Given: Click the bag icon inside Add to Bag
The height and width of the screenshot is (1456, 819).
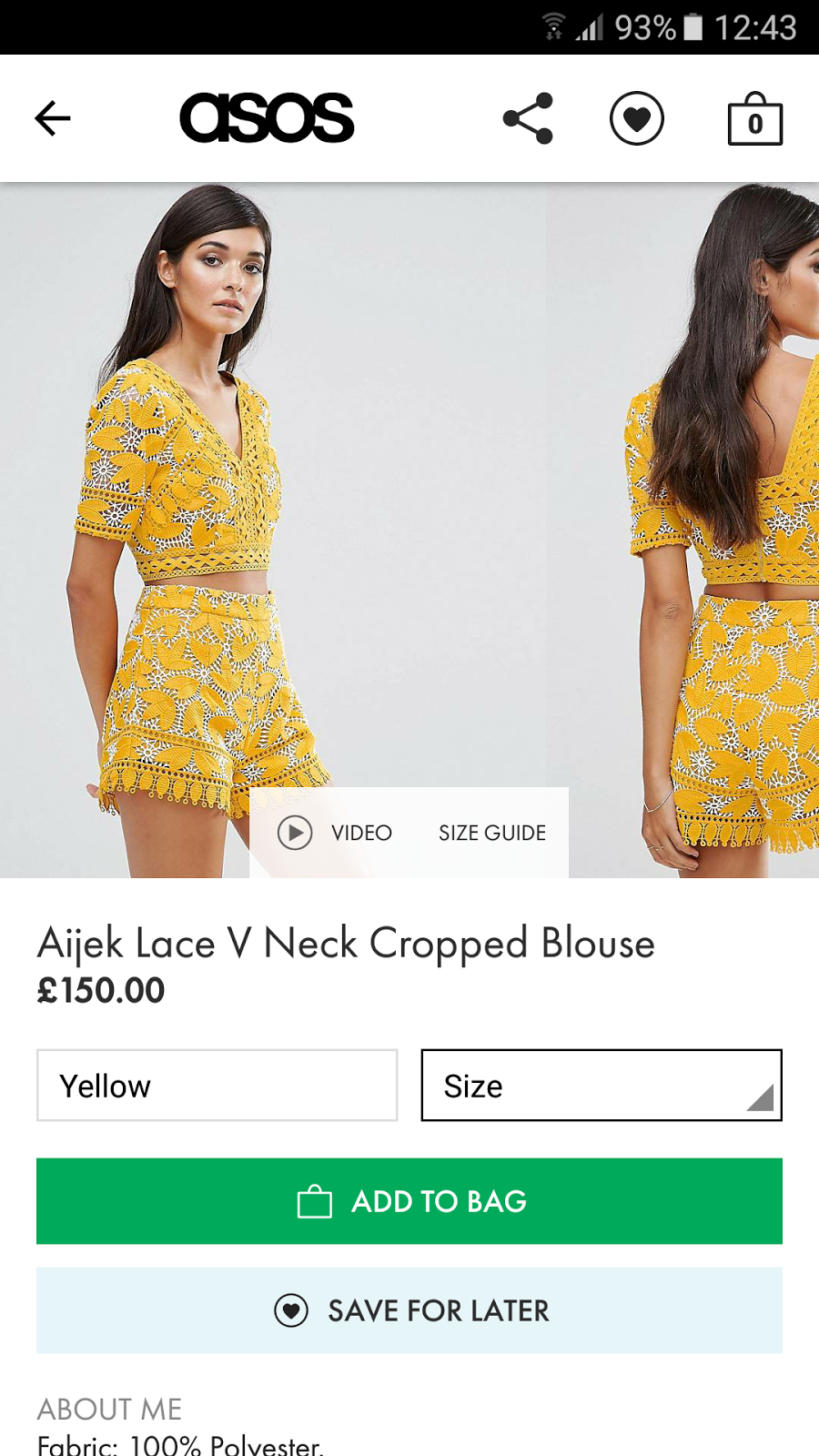Looking at the screenshot, I should pos(314,1201).
